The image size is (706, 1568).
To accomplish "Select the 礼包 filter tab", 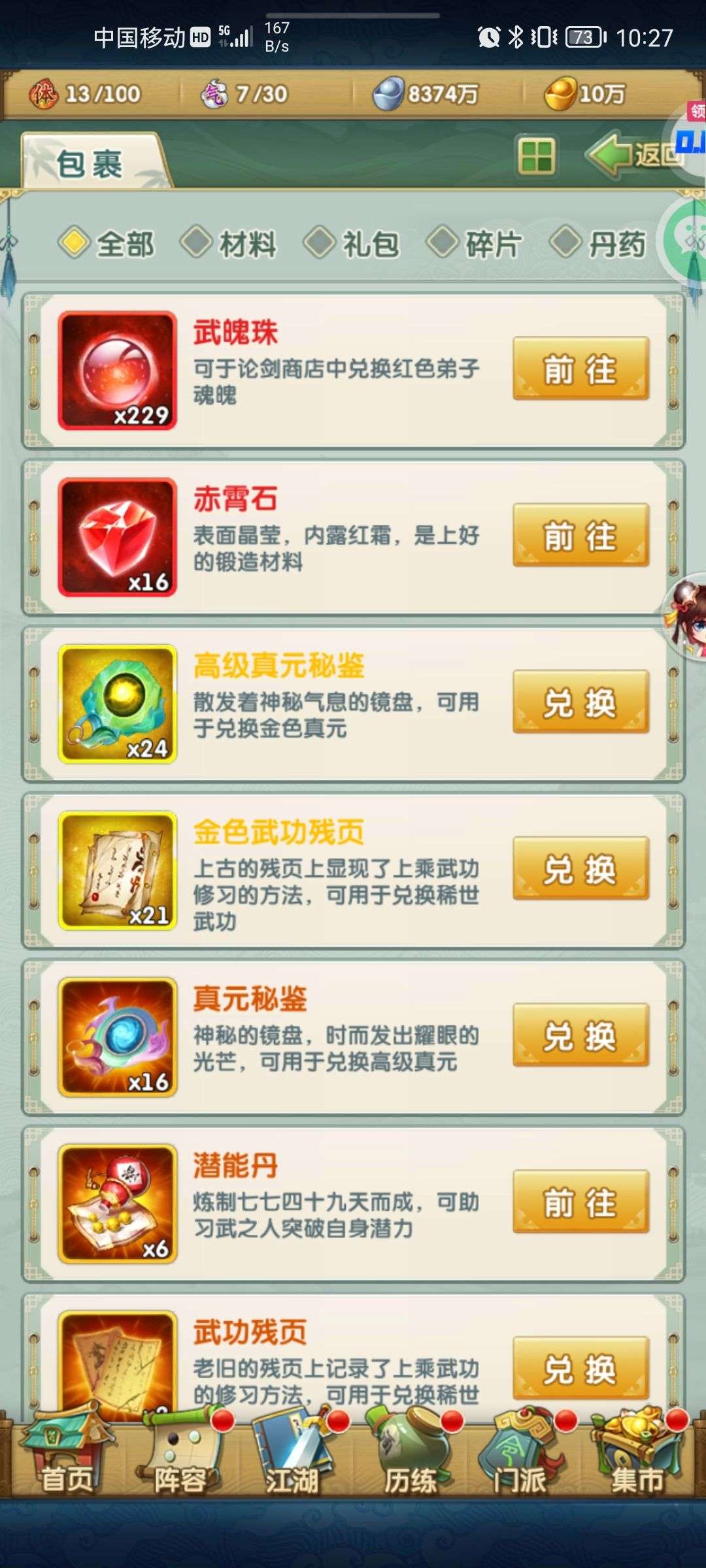I will (x=352, y=244).
